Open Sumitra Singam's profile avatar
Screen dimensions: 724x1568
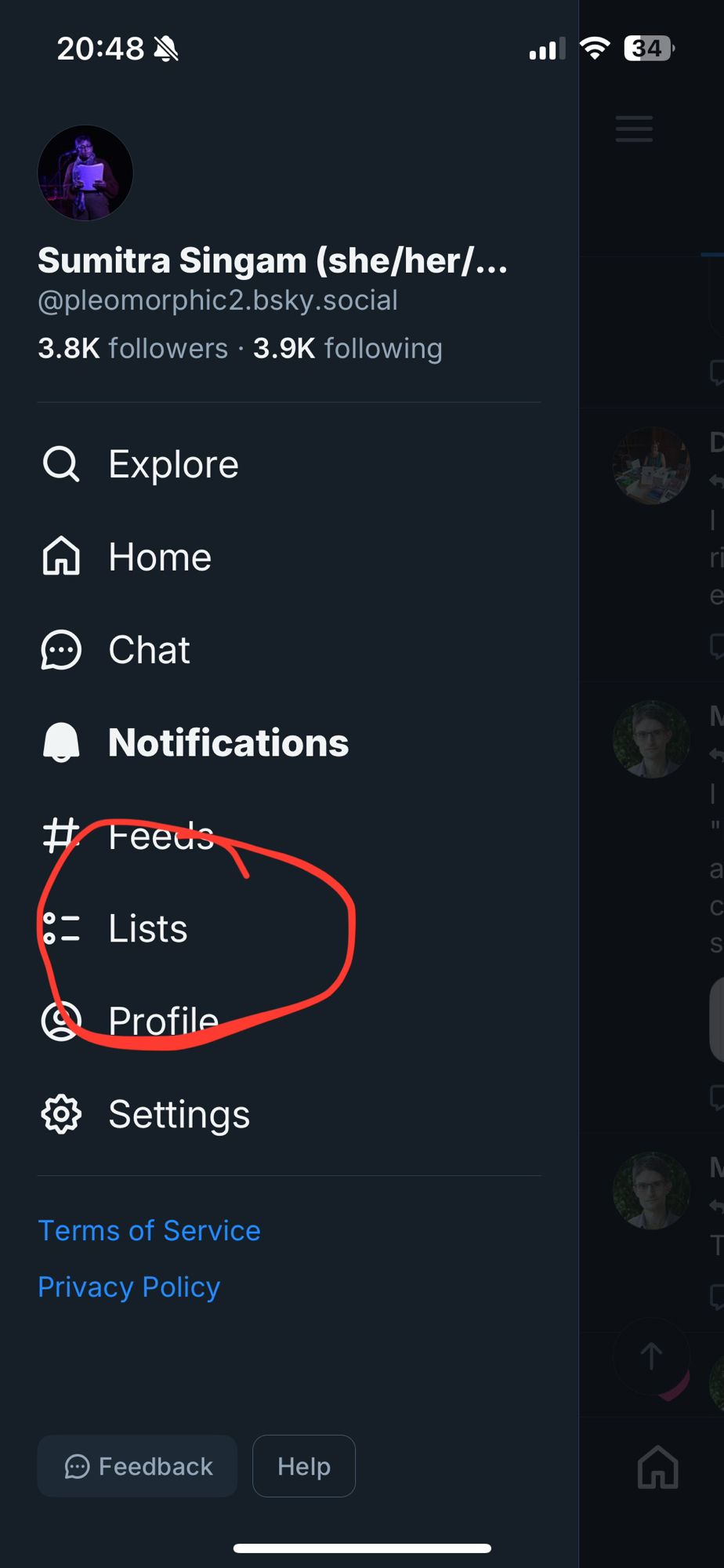85,172
